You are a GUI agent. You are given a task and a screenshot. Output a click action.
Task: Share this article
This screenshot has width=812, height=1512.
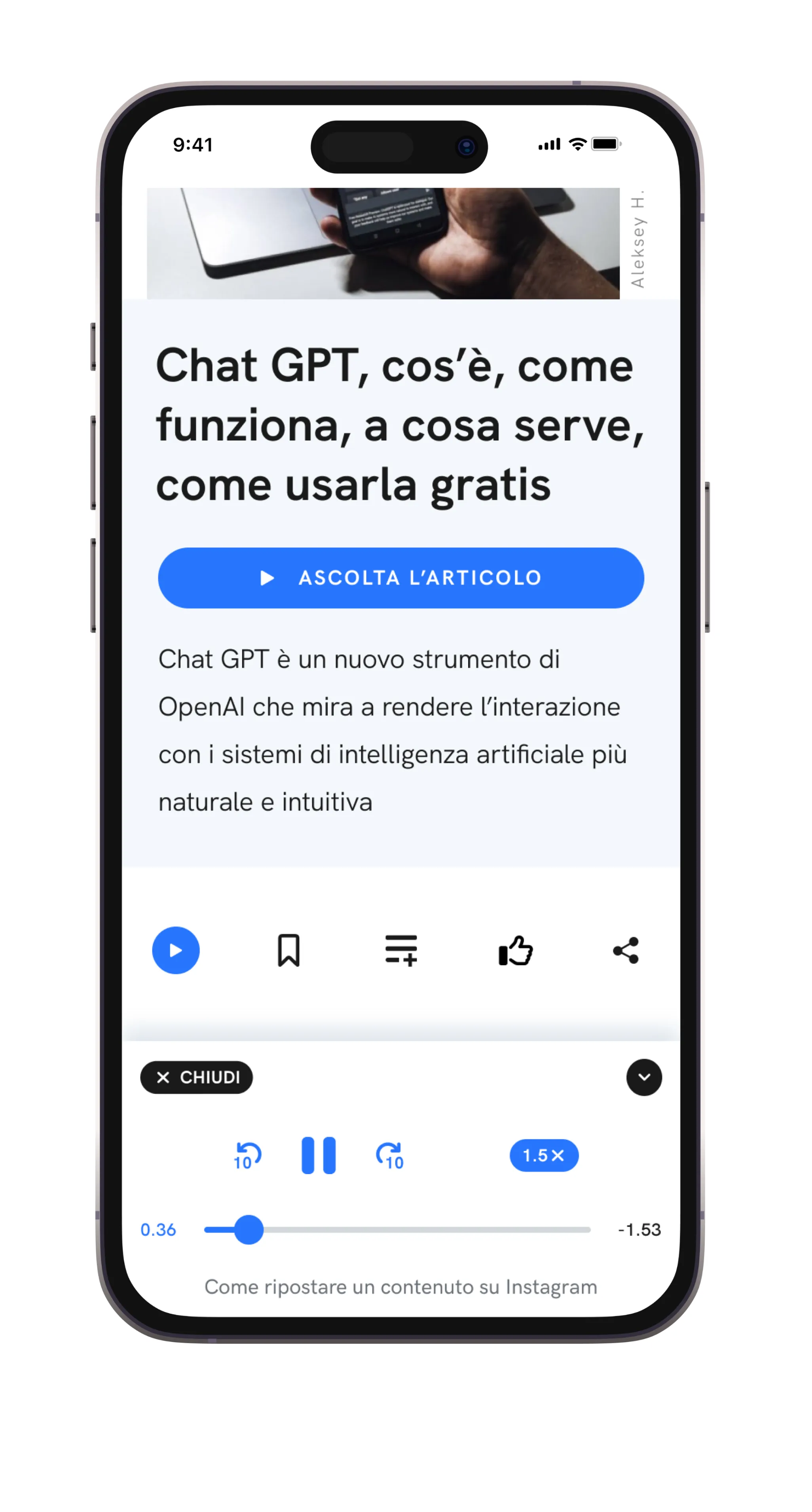pyautogui.click(x=626, y=950)
